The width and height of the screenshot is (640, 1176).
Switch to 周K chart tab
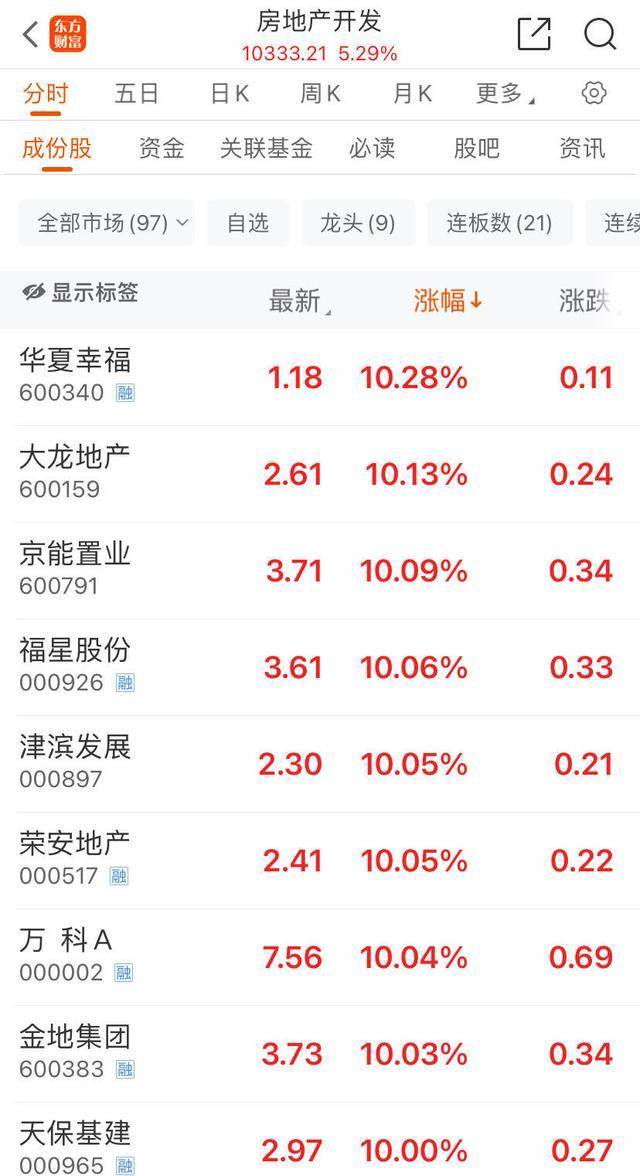[x=320, y=94]
